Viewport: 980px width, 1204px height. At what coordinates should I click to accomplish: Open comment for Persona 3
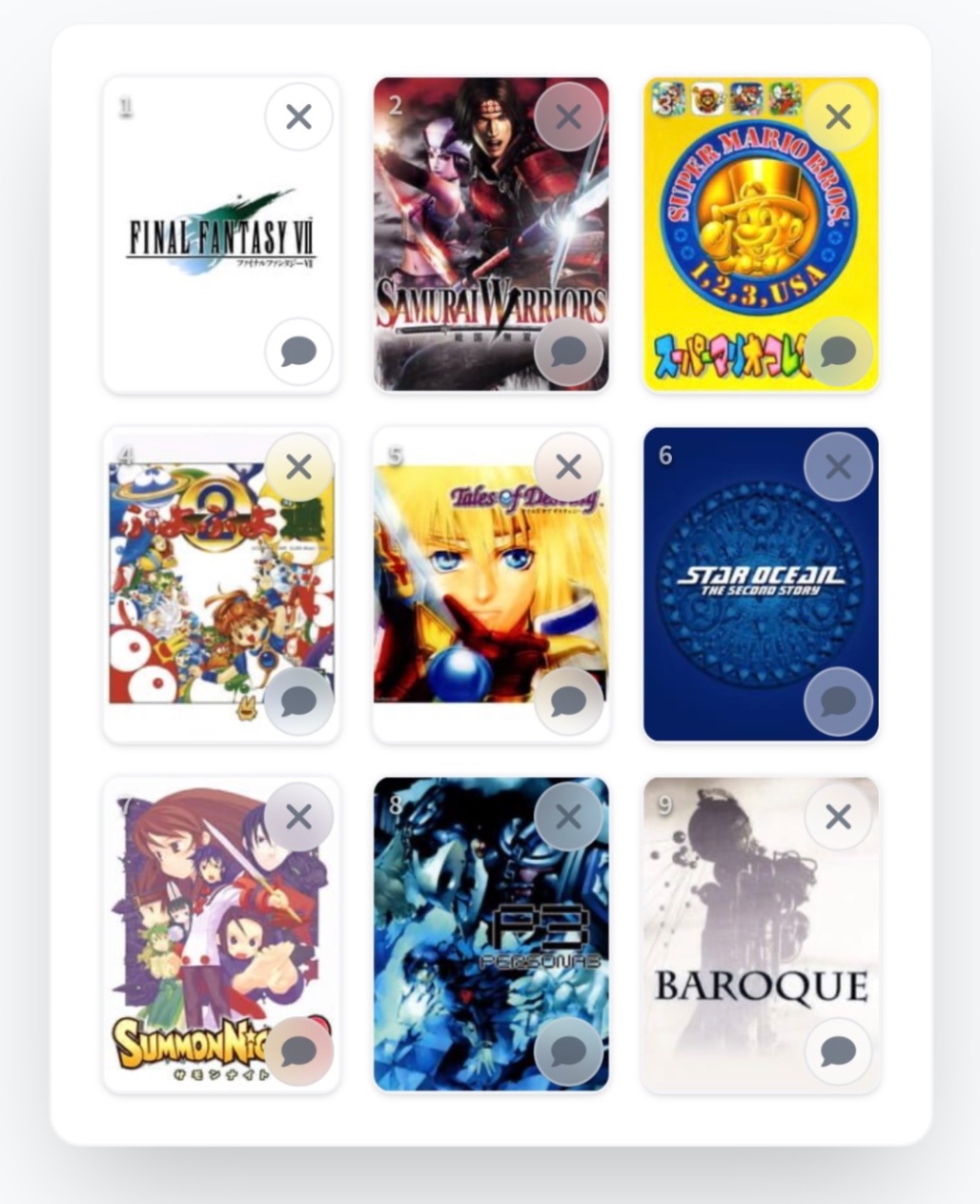pyautogui.click(x=568, y=1051)
